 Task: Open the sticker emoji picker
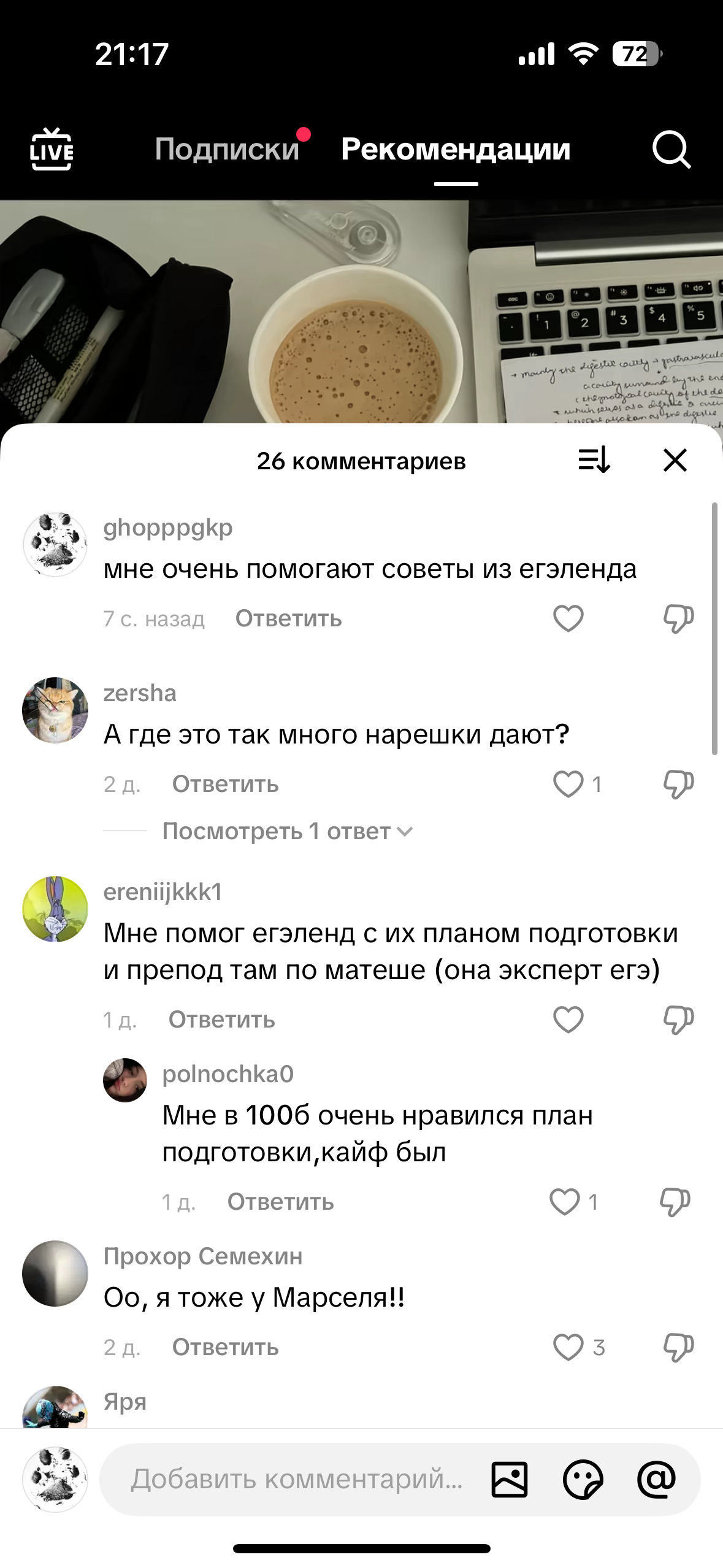pos(583,1479)
